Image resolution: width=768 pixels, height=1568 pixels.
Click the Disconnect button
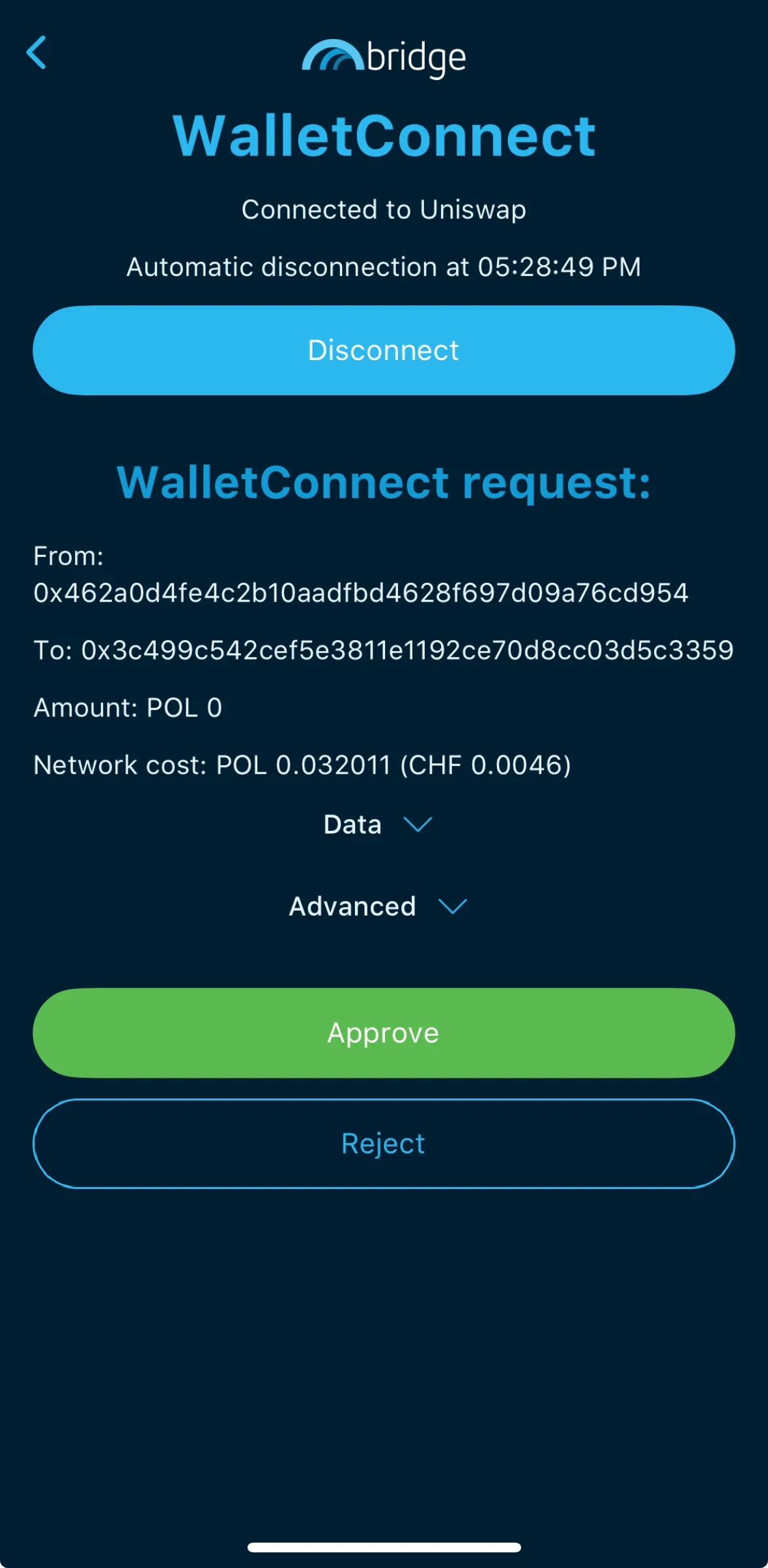click(x=384, y=350)
